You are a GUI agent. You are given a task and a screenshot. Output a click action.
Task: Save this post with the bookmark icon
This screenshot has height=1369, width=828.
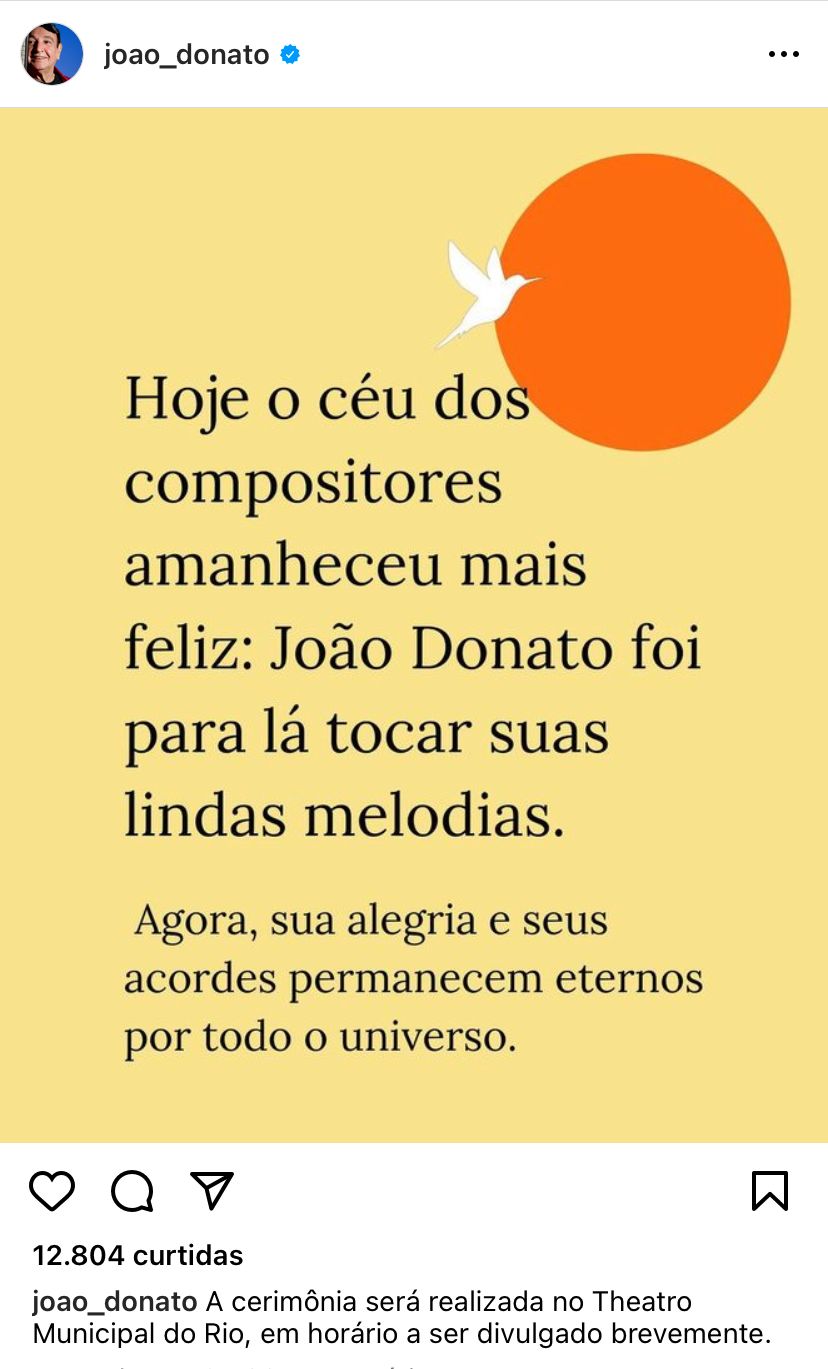pyautogui.click(x=770, y=1191)
